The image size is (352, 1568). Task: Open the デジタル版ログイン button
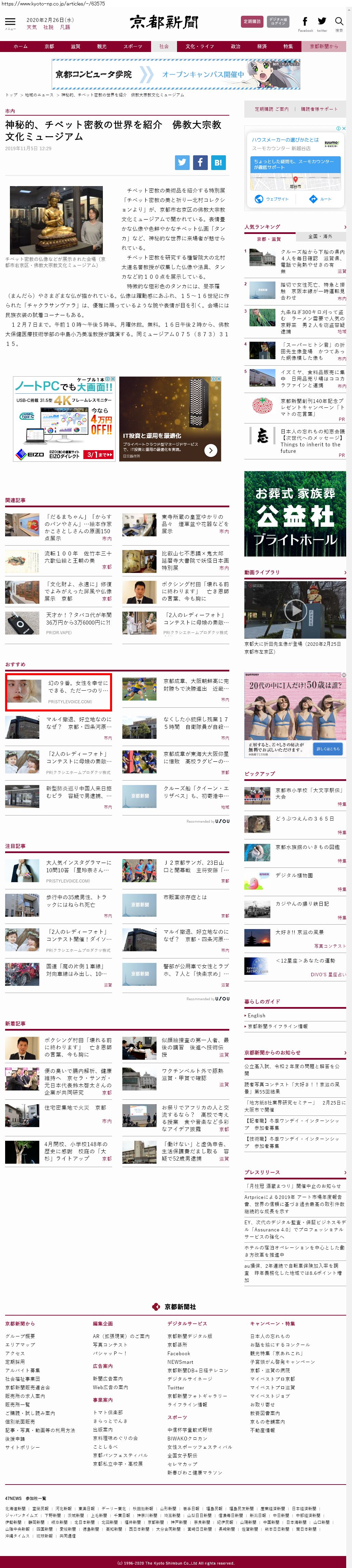[x=278, y=21]
